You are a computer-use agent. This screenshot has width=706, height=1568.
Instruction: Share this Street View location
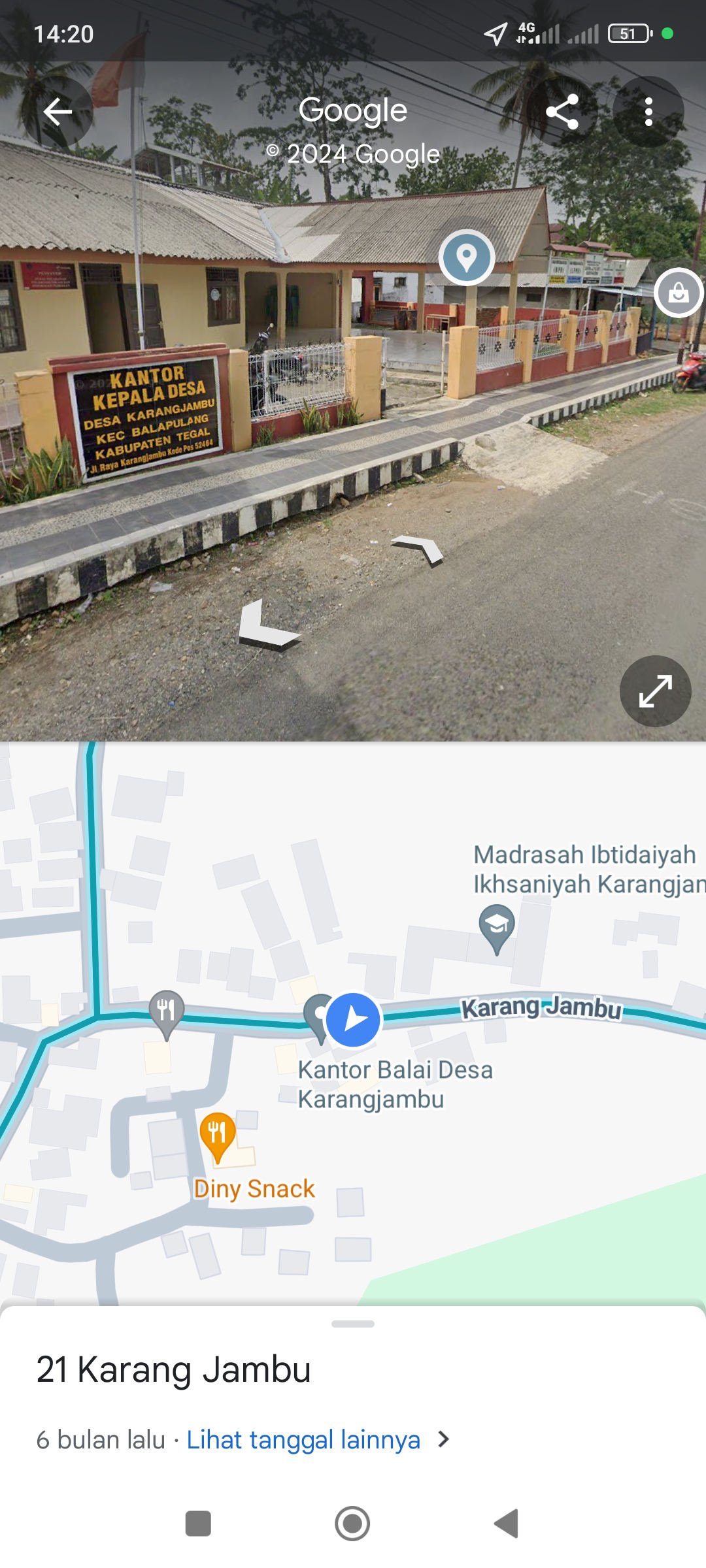coord(562,112)
